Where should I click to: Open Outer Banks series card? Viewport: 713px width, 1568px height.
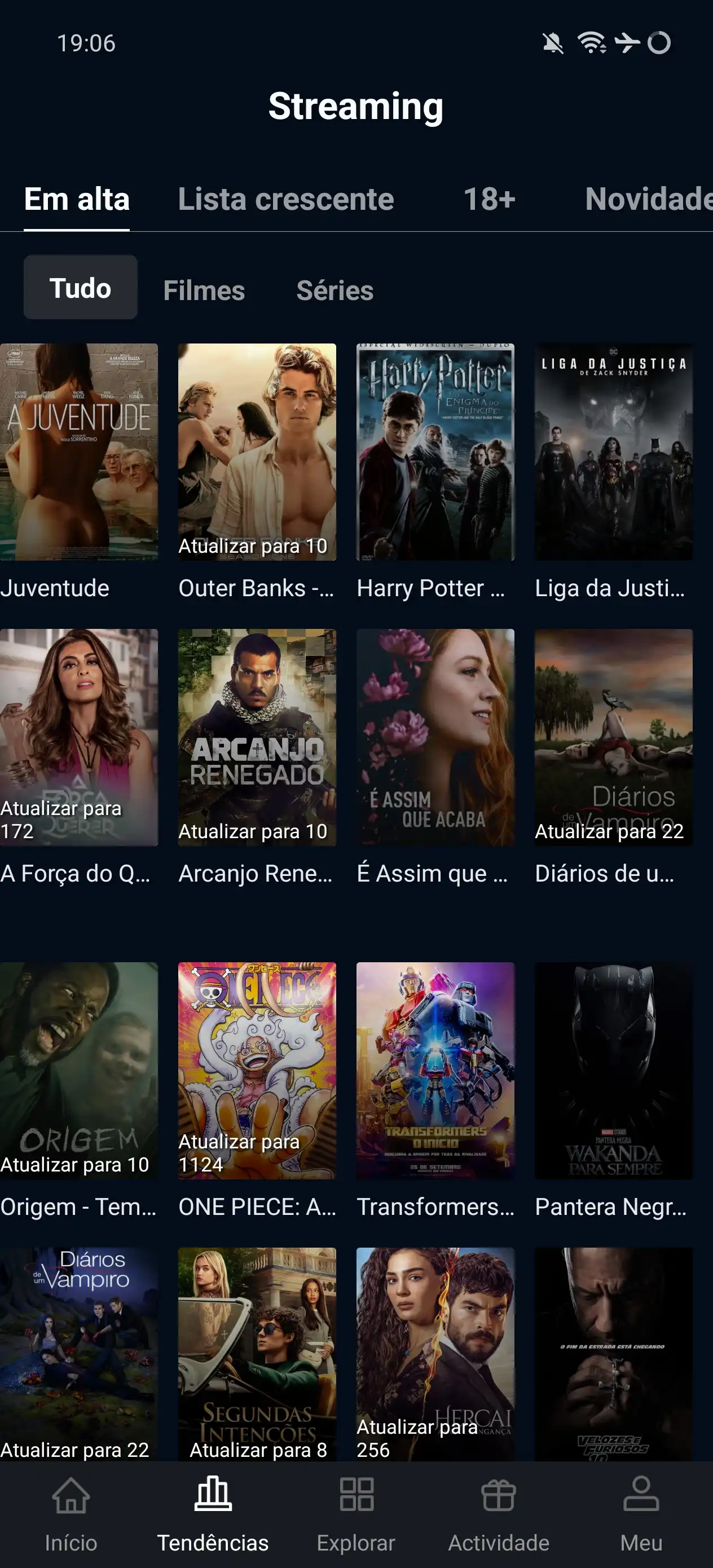[256, 452]
